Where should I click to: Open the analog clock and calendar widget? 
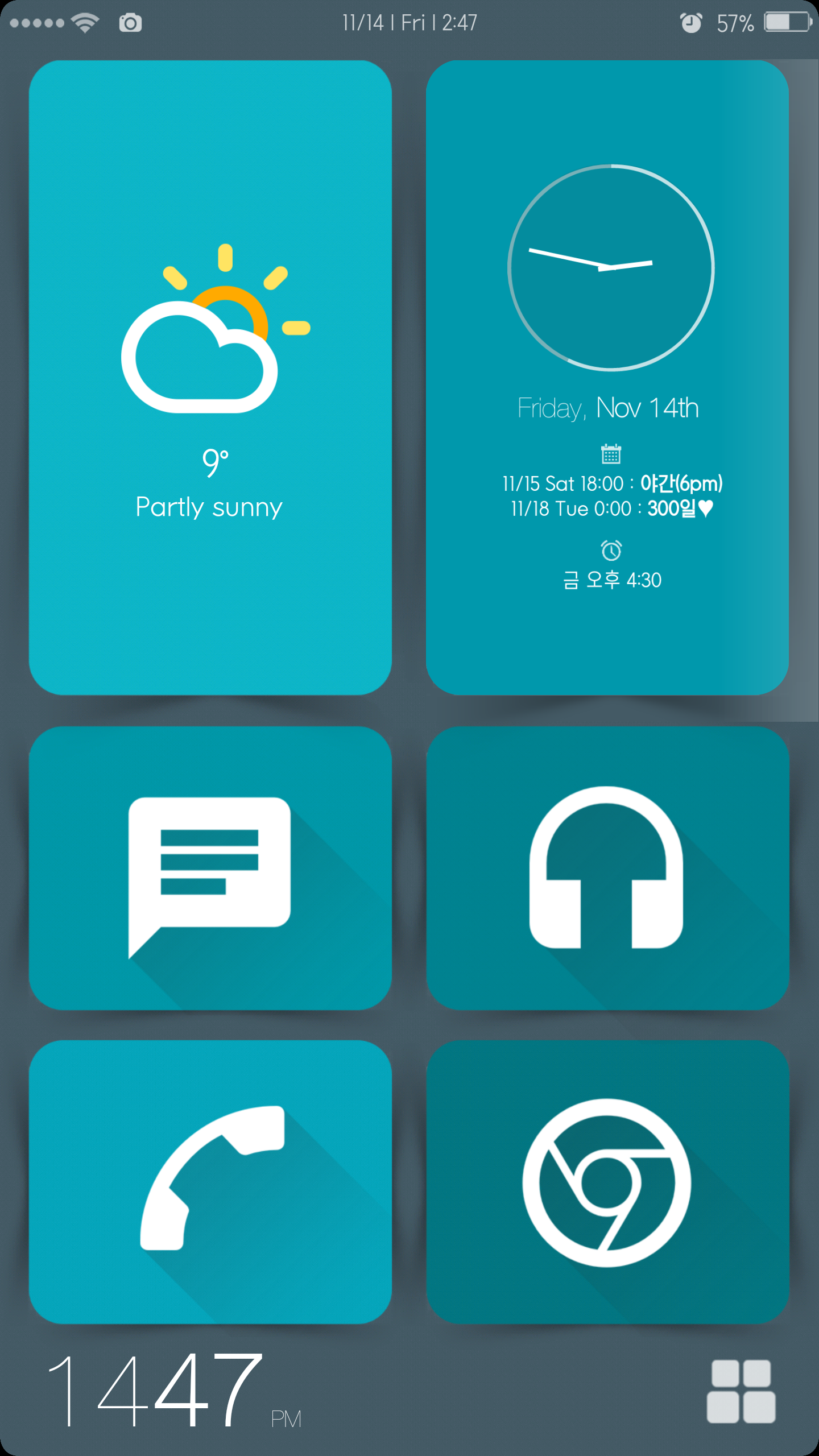[x=607, y=378]
